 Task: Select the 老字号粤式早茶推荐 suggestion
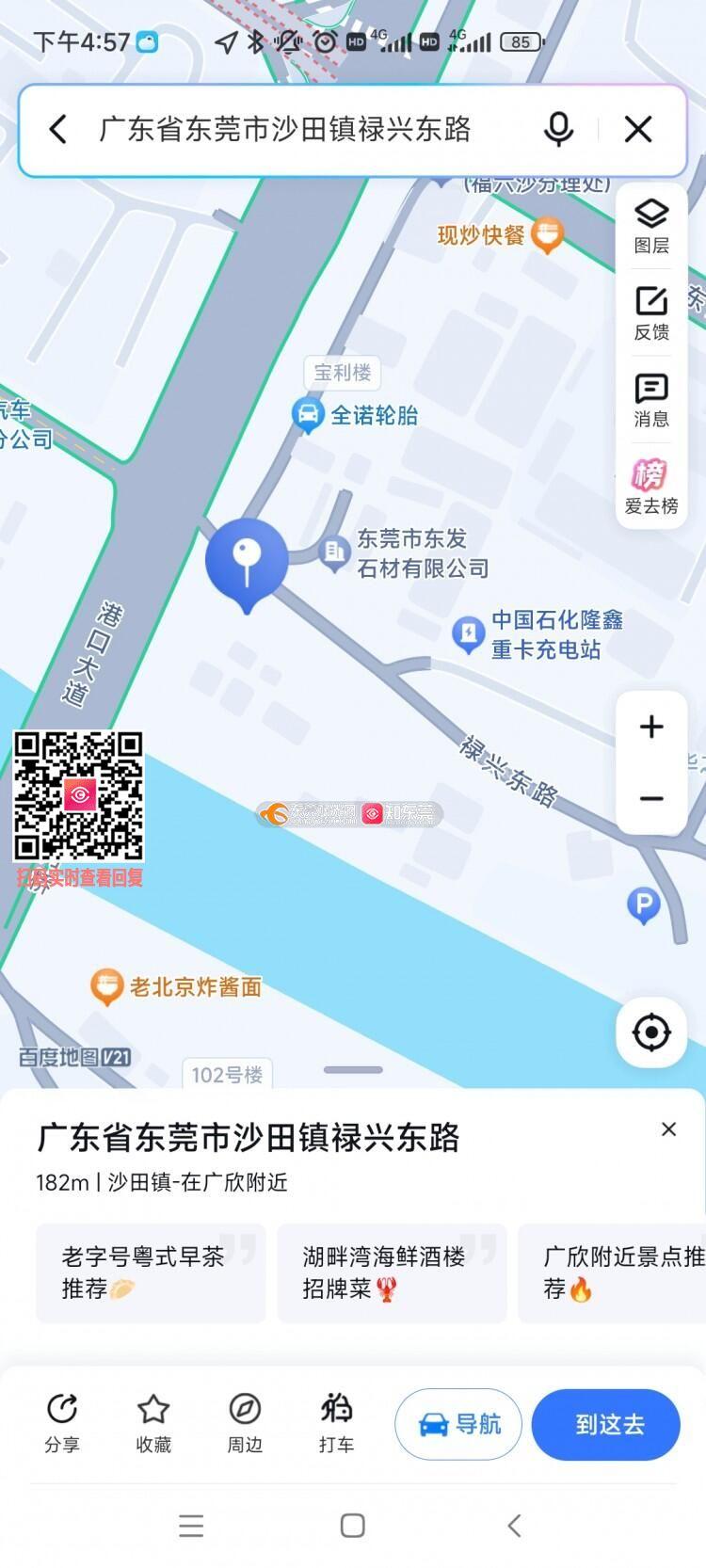tap(151, 1272)
